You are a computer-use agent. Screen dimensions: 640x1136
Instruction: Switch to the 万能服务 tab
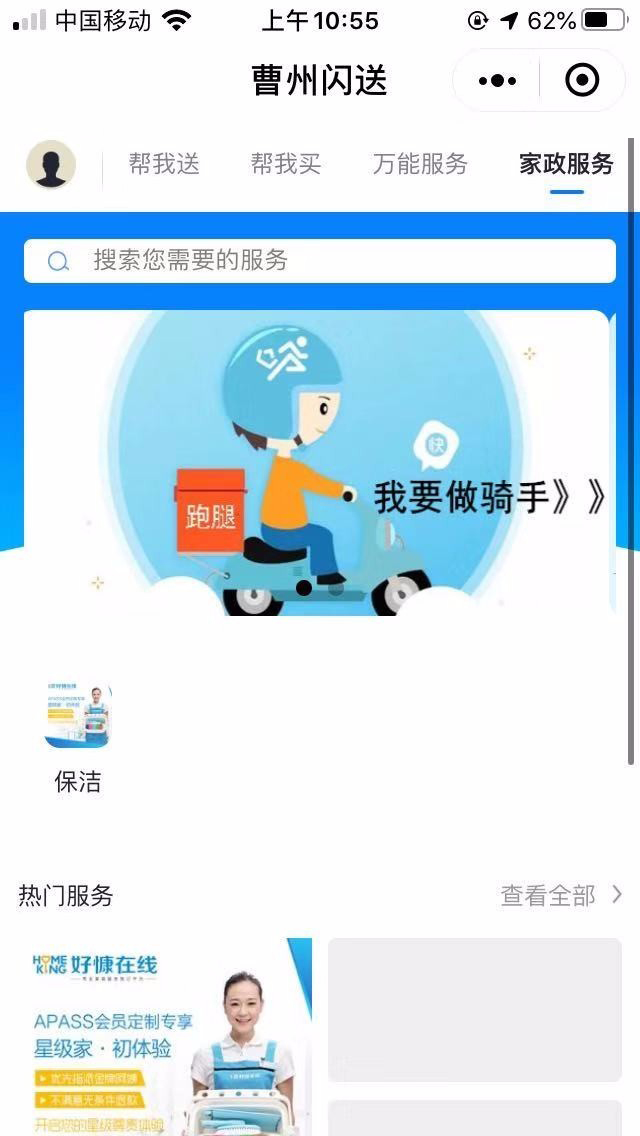coord(420,165)
